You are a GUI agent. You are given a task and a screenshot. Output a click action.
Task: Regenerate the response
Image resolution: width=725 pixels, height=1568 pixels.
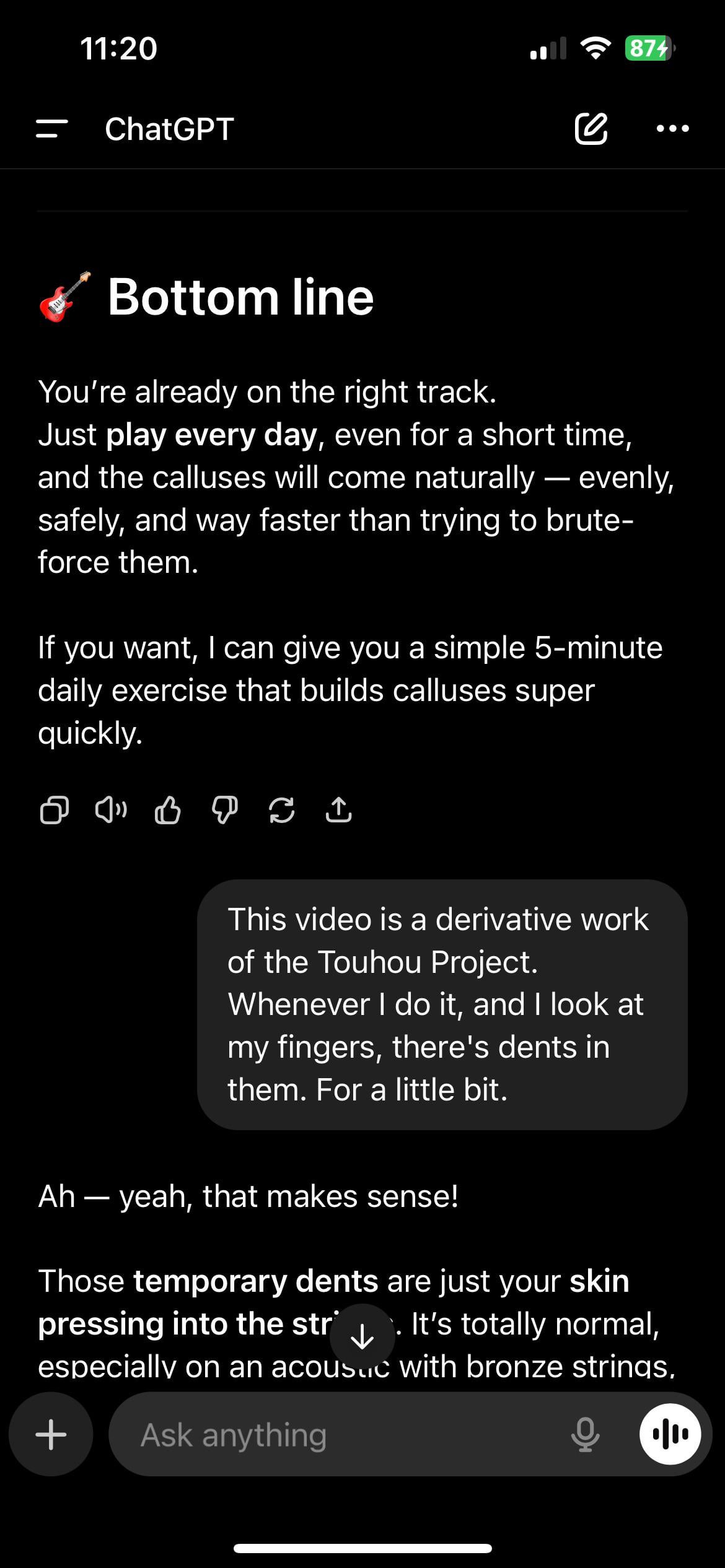pos(281,809)
